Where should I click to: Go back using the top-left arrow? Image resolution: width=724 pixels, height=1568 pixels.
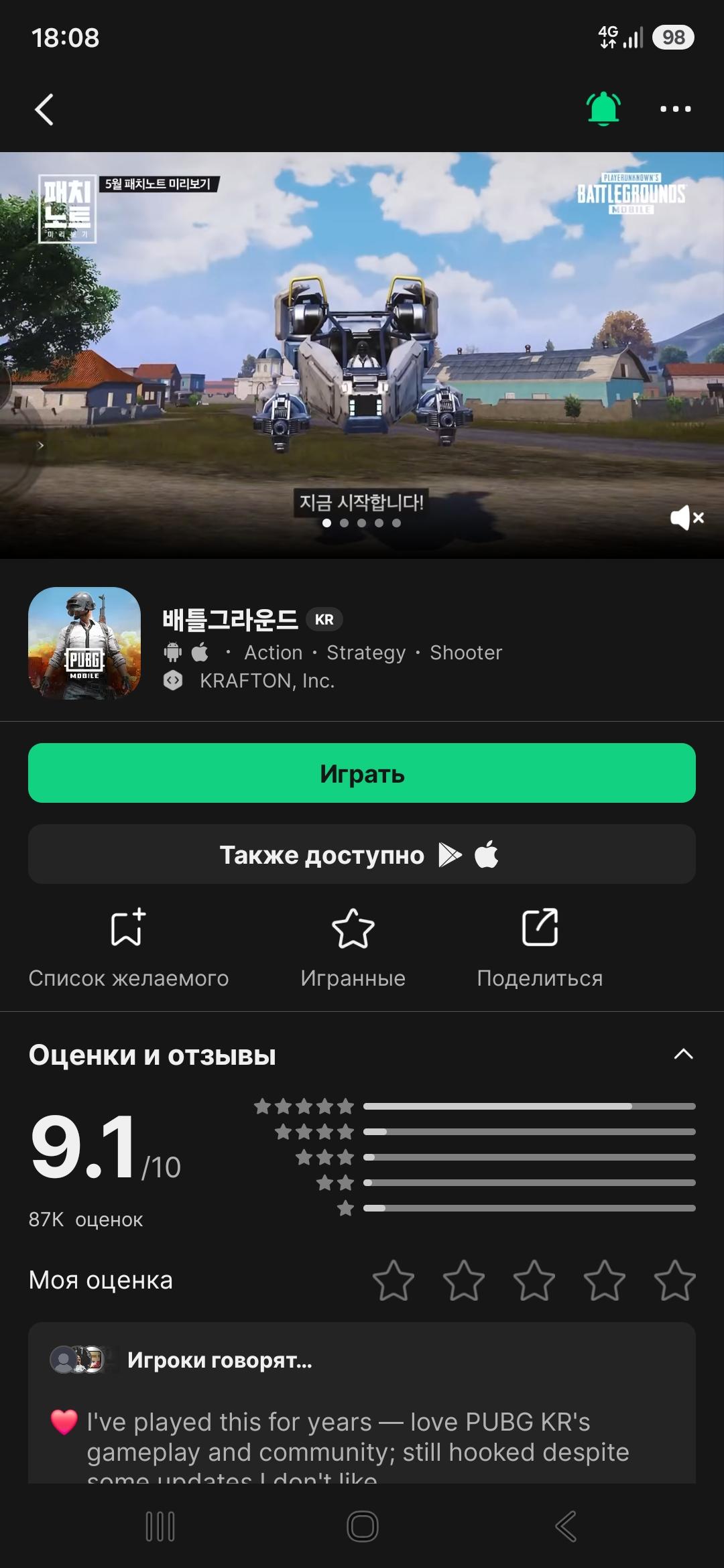tap(44, 109)
